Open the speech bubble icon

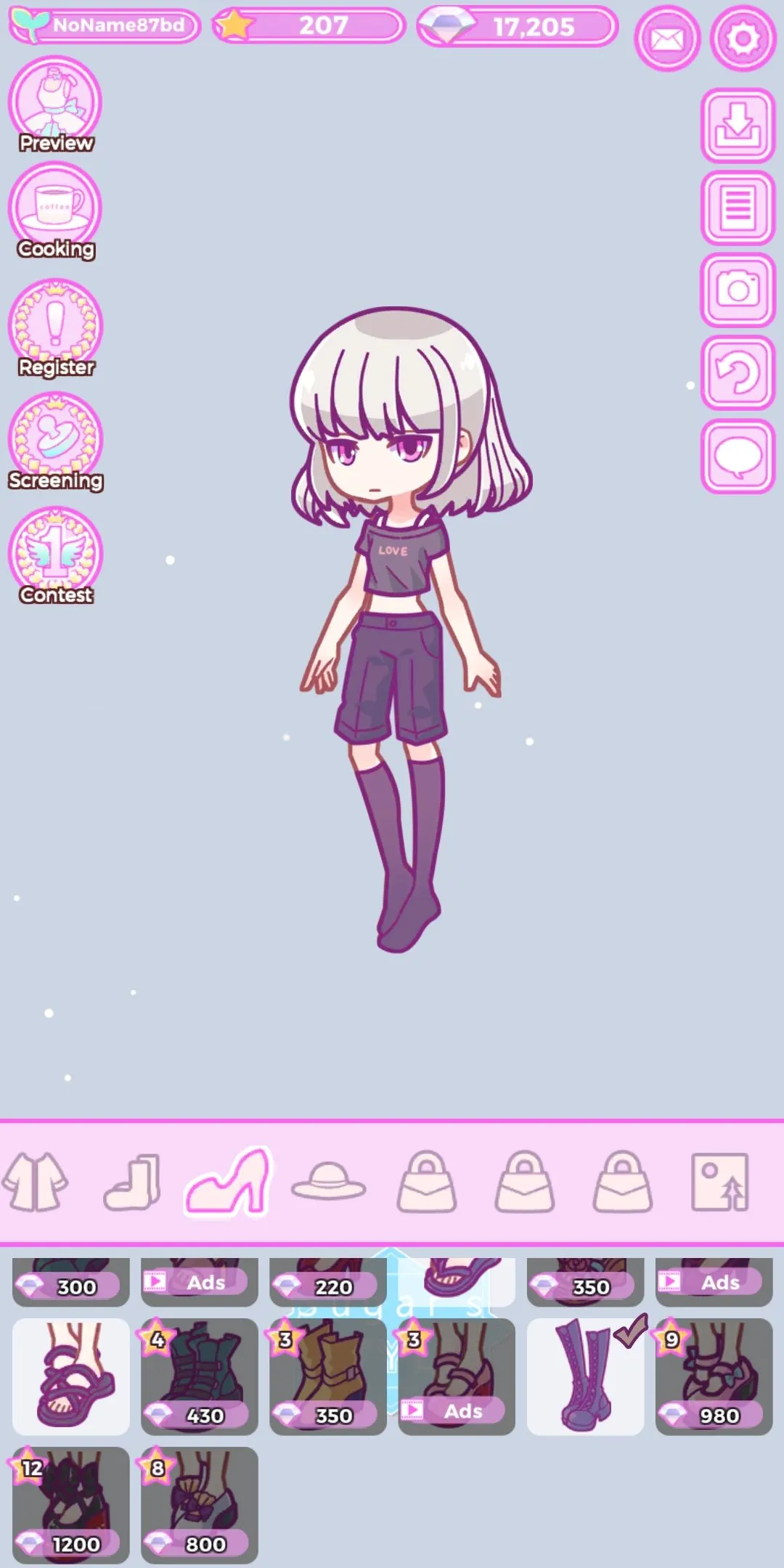coord(738,457)
